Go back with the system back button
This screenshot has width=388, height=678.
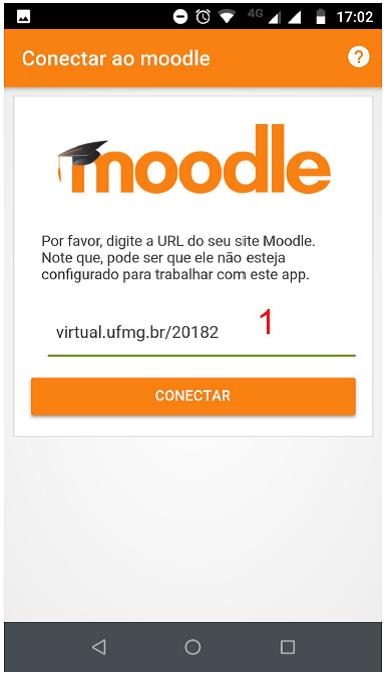[x=99, y=647]
